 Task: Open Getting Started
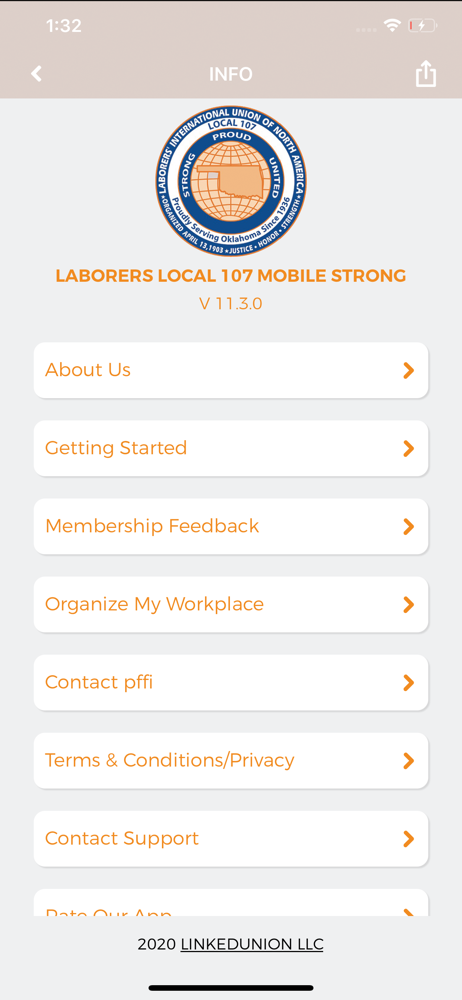(x=231, y=448)
